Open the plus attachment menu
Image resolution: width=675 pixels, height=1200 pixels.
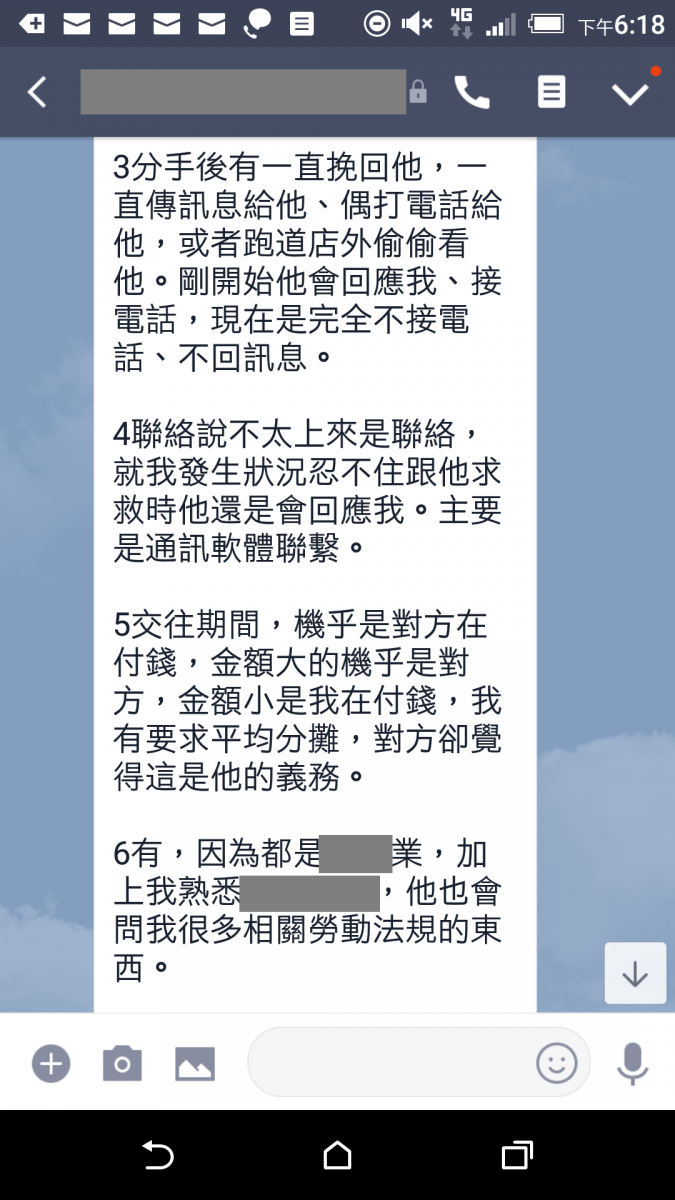click(51, 1063)
